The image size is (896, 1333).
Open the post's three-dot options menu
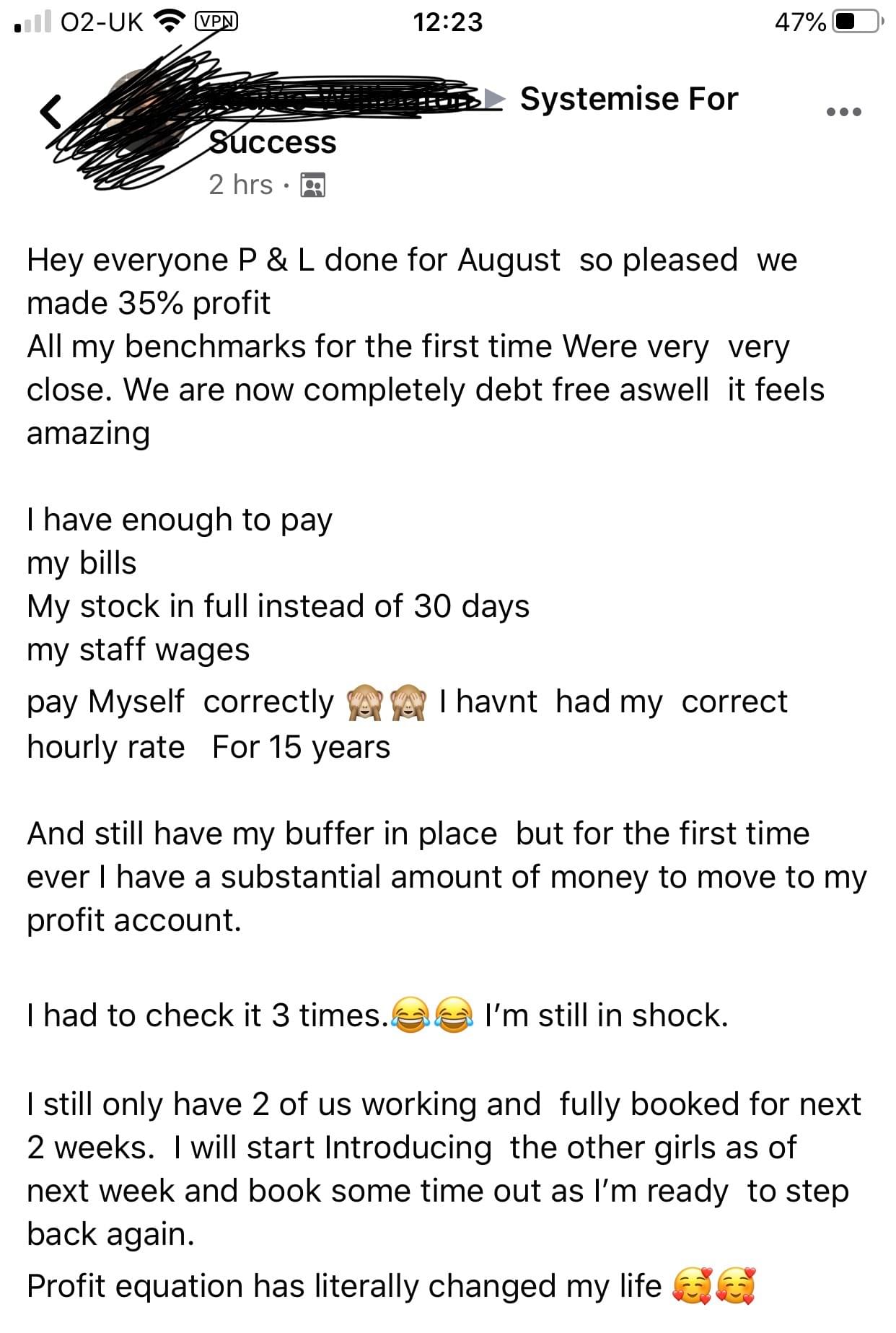[x=843, y=112]
